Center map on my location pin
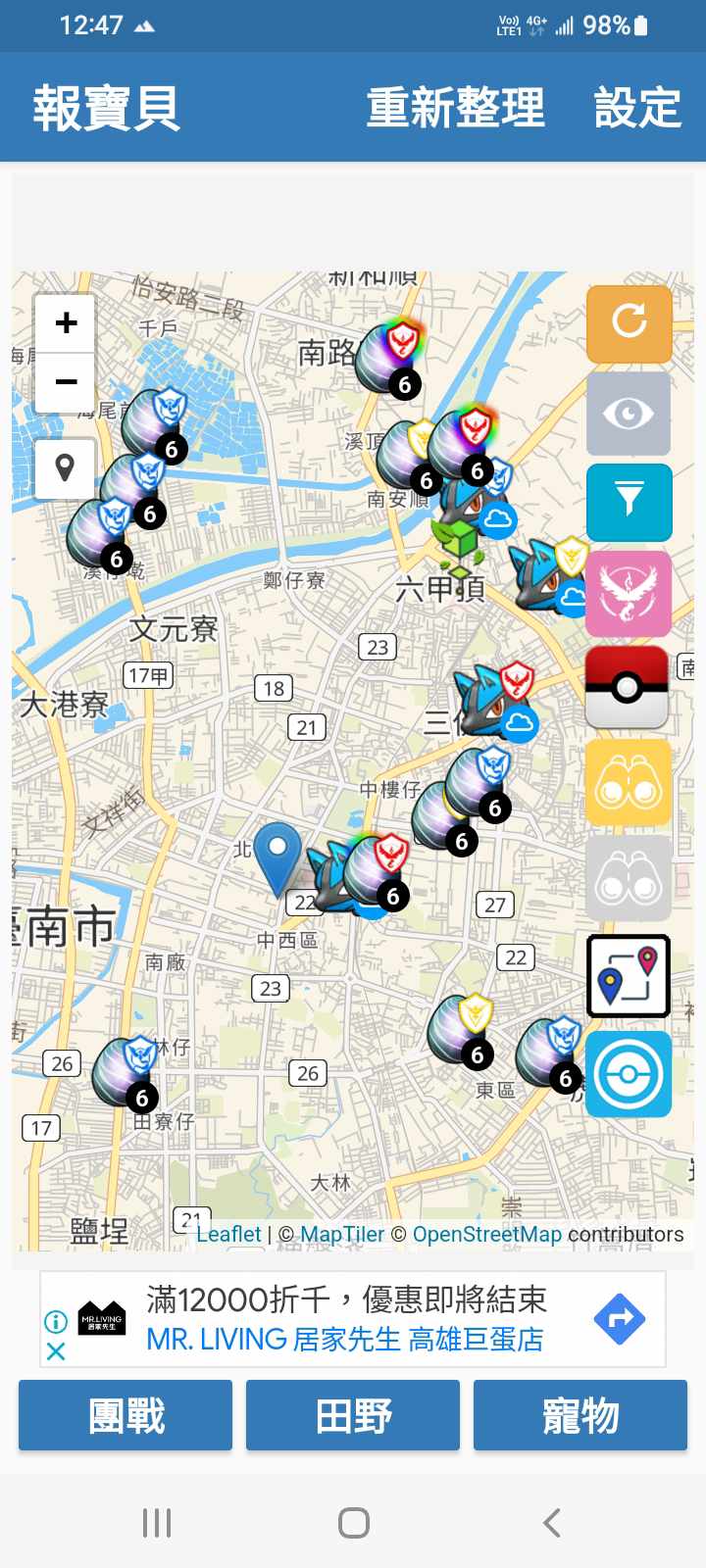Image resolution: width=706 pixels, height=1568 pixels. (66, 468)
